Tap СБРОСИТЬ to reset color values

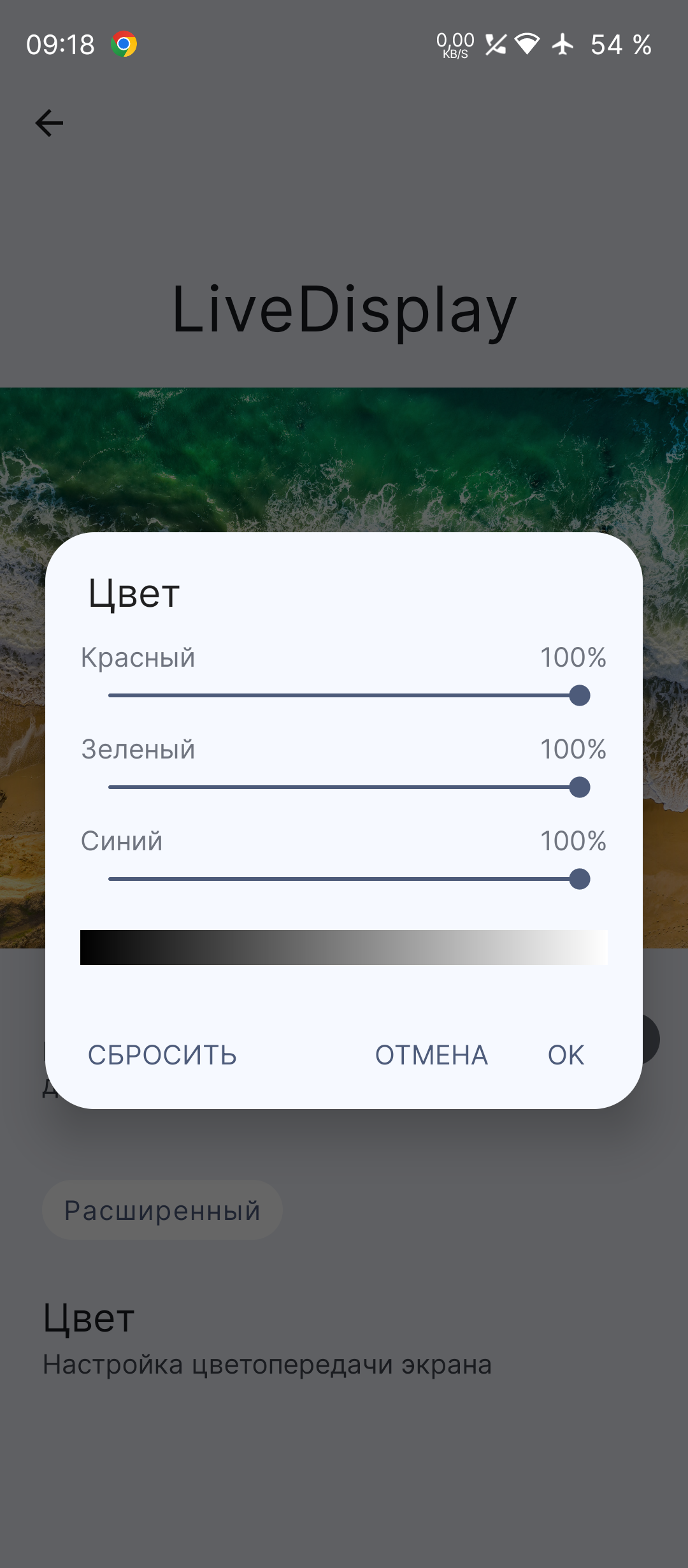tap(162, 1055)
